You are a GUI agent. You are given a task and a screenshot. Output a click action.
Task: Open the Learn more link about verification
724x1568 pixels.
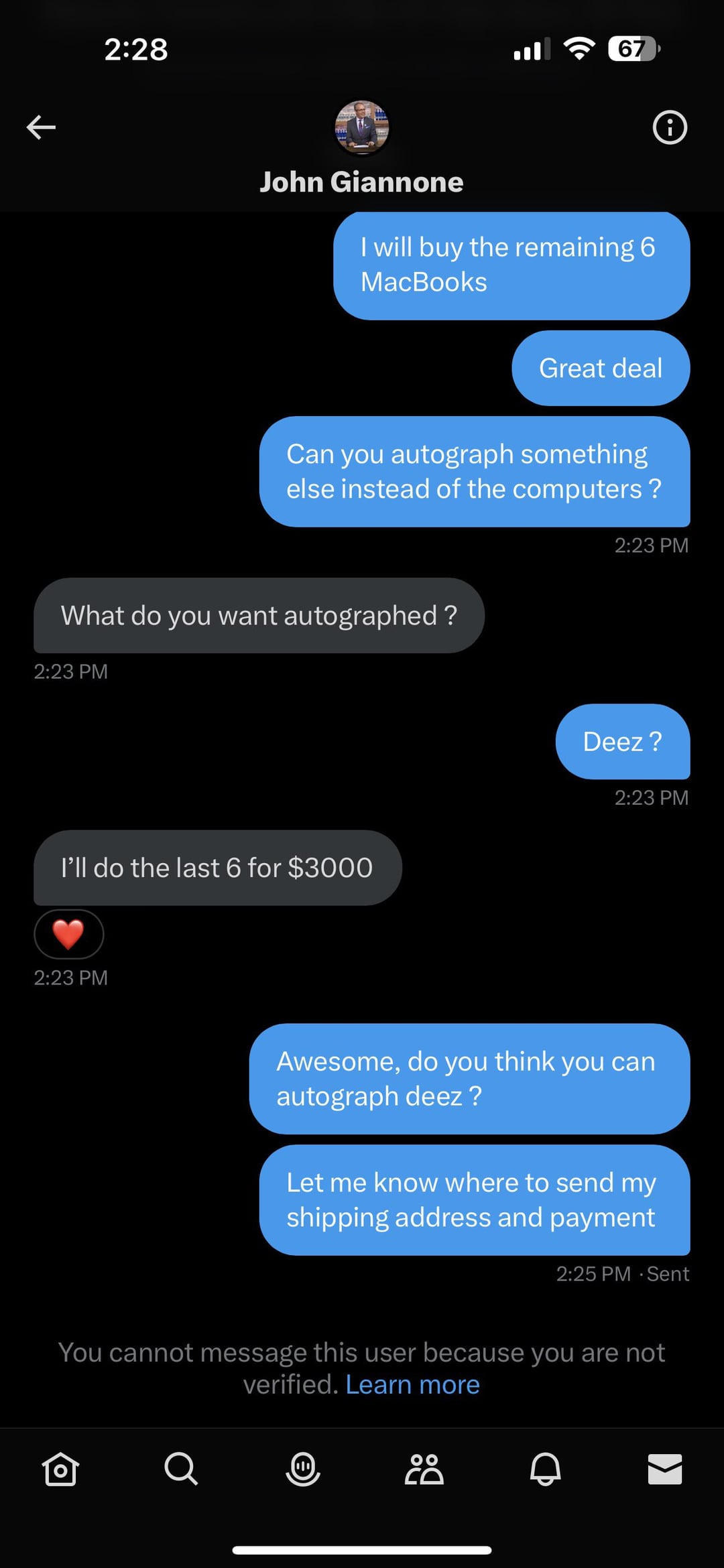click(412, 1384)
